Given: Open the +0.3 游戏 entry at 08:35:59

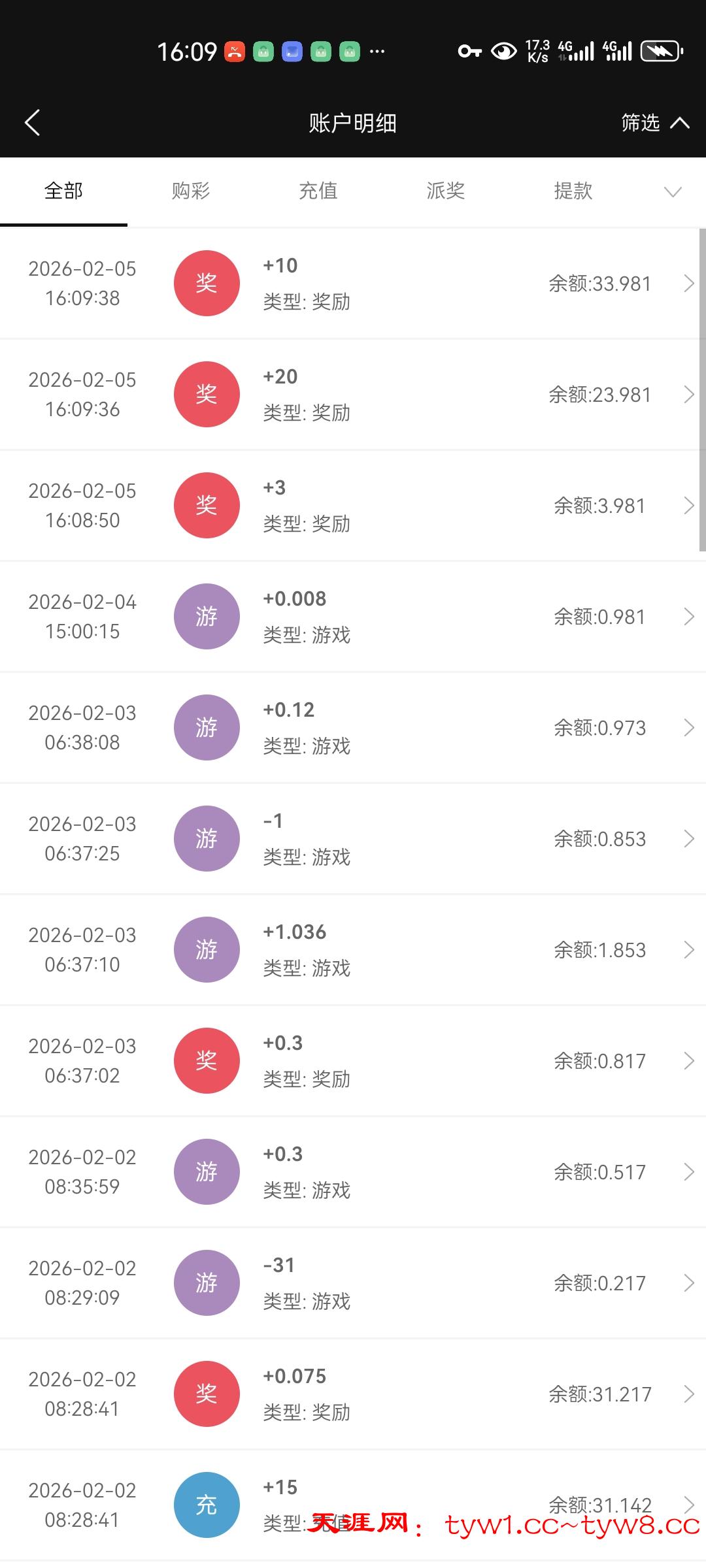Looking at the screenshot, I should tap(353, 1172).
